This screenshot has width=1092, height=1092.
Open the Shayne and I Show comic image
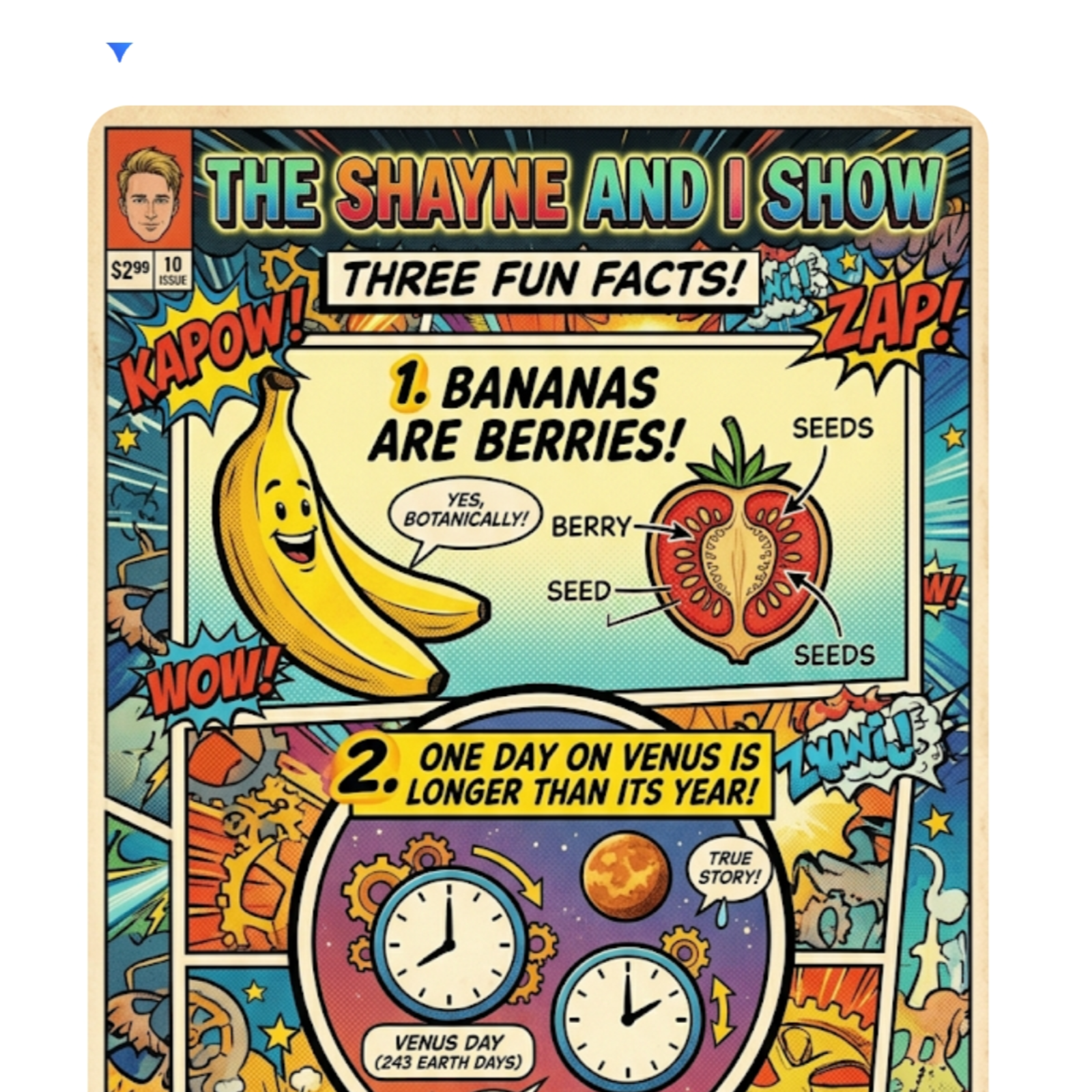point(538,601)
